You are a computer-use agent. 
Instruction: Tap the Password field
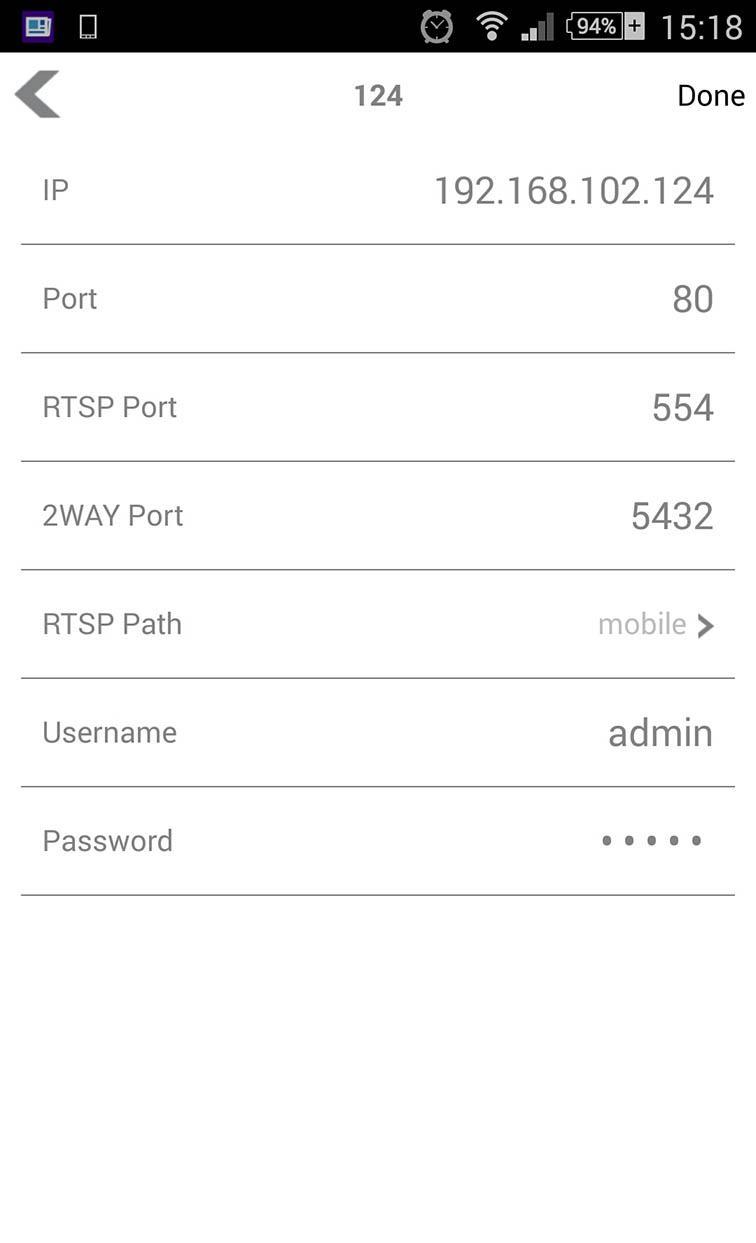point(651,841)
